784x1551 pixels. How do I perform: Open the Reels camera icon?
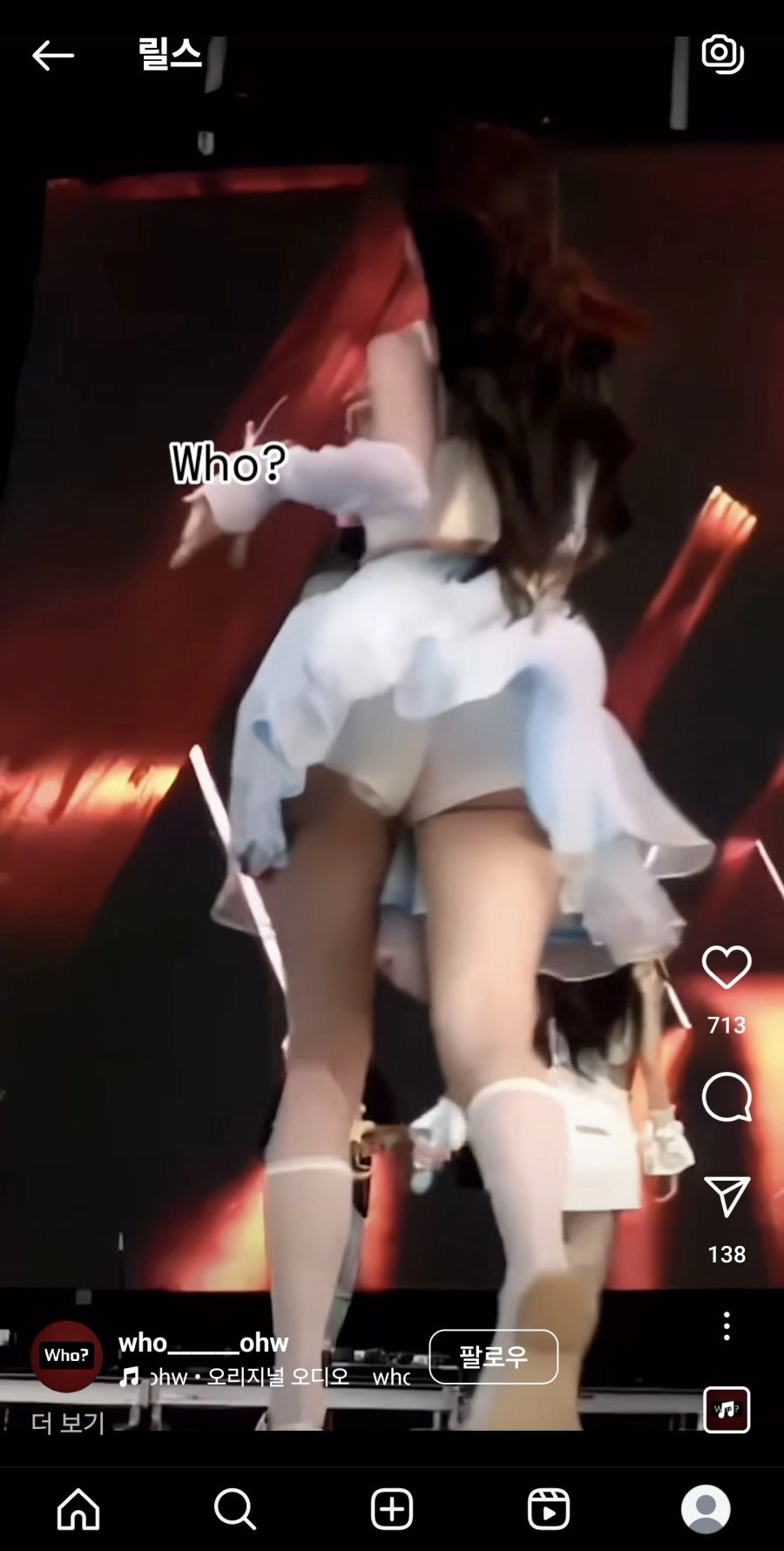pyautogui.click(x=722, y=54)
